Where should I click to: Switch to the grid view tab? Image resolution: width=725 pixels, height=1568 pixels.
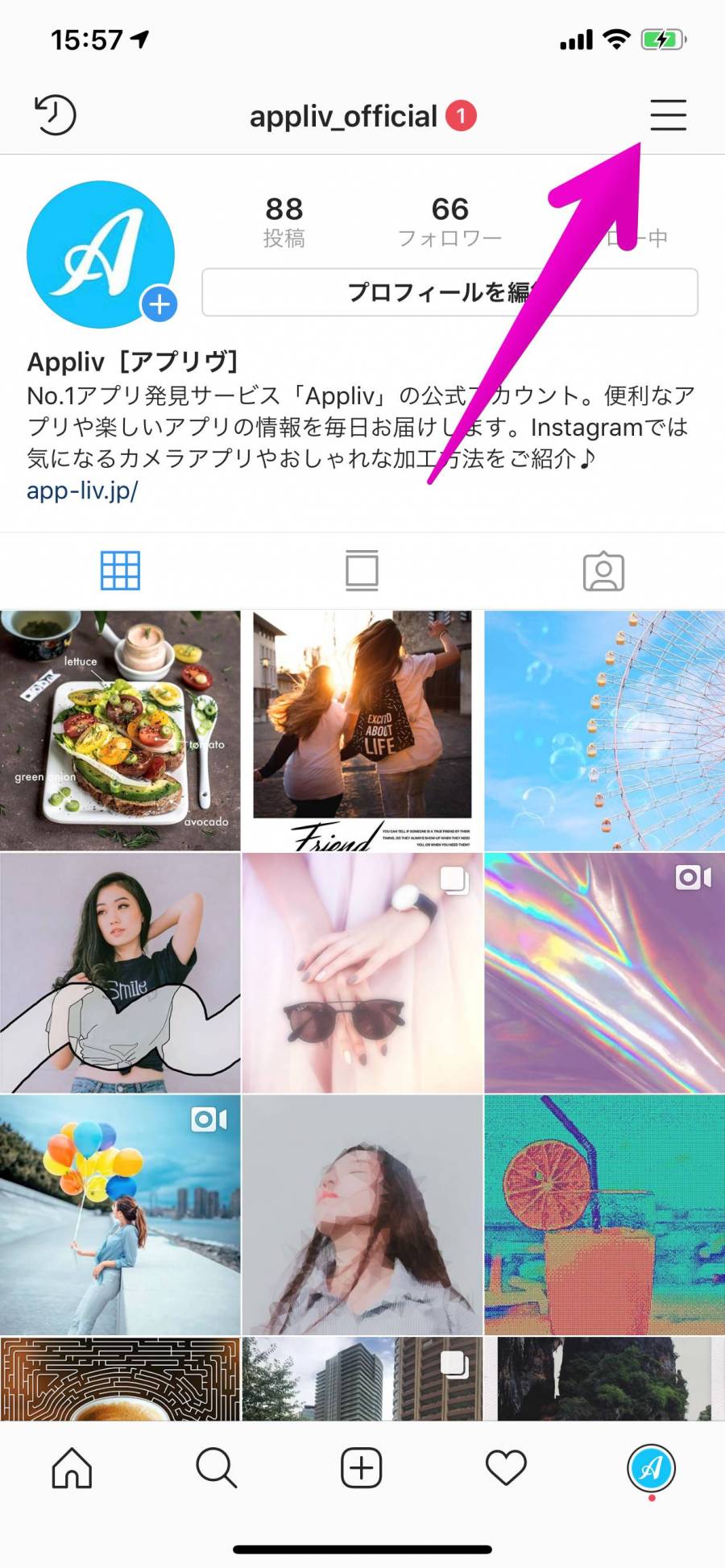(x=120, y=571)
